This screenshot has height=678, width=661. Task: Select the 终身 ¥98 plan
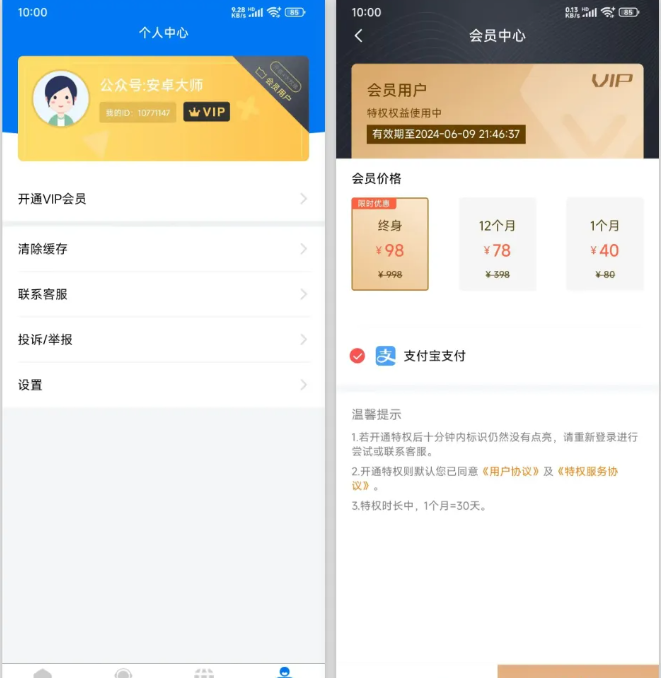tap(390, 244)
